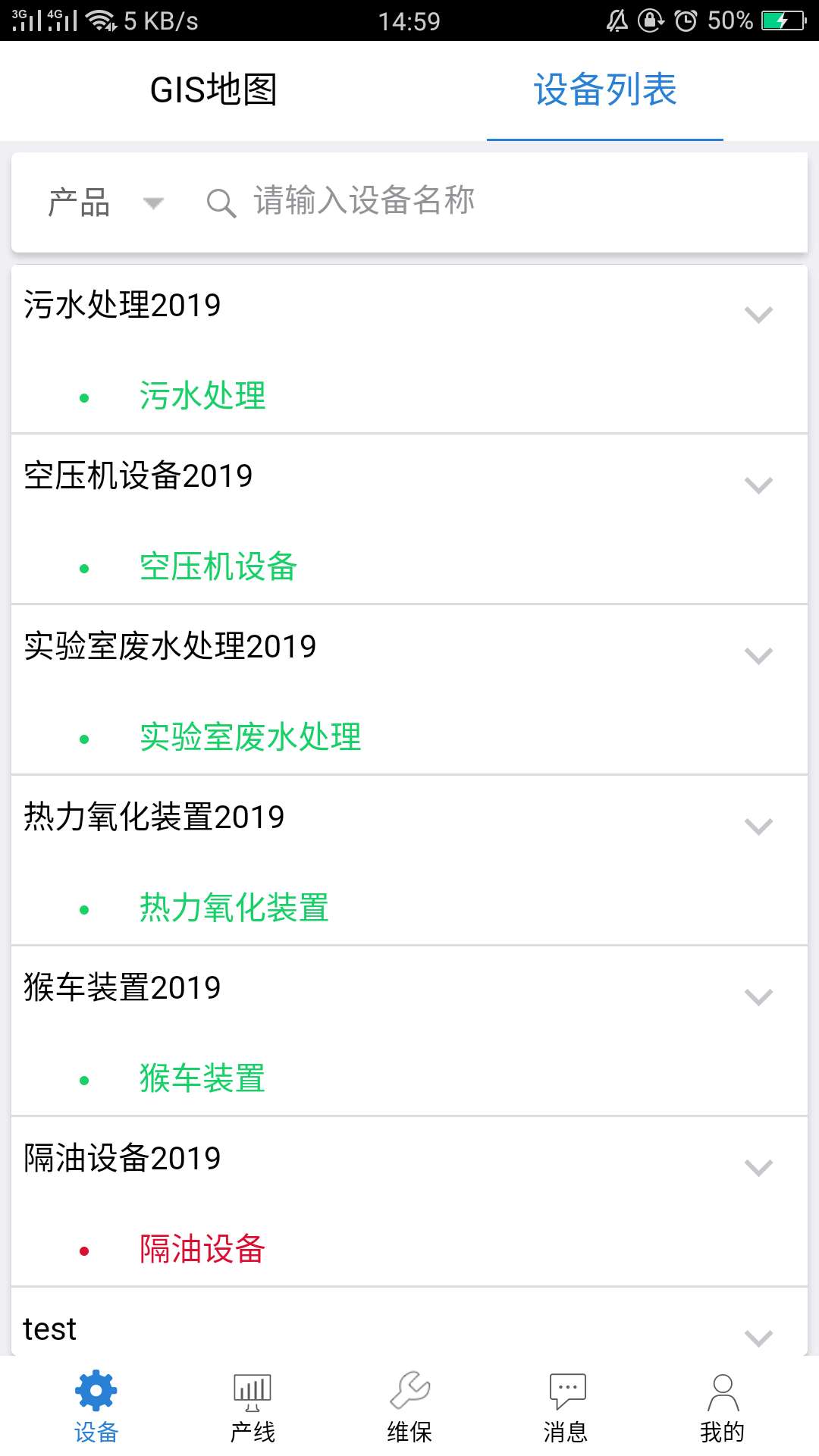The height and width of the screenshot is (1456, 819).
Task: Tap the green dot beside 猴车装置
Action: (x=83, y=1078)
